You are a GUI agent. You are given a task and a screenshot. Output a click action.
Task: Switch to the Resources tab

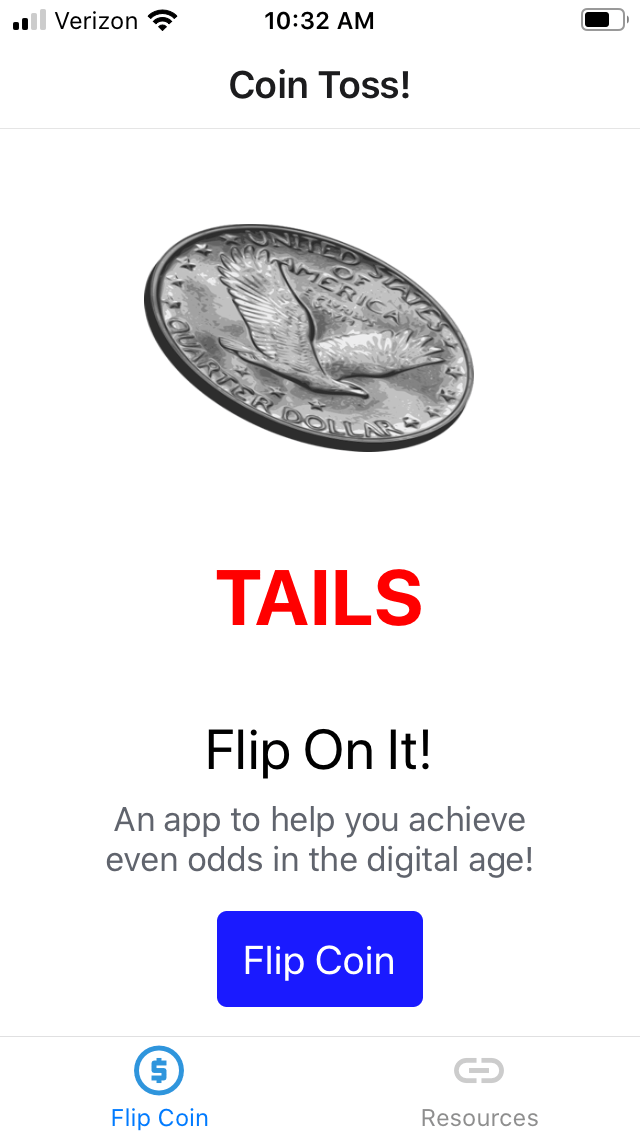(x=479, y=1088)
